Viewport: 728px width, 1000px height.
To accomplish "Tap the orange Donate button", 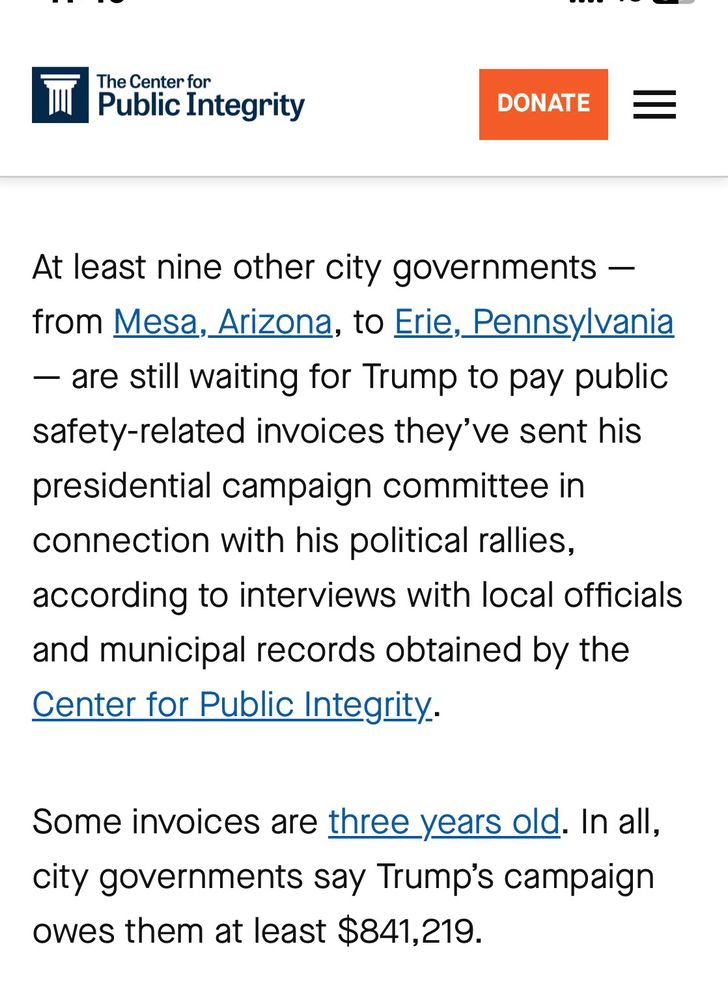I will pyautogui.click(x=543, y=104).
